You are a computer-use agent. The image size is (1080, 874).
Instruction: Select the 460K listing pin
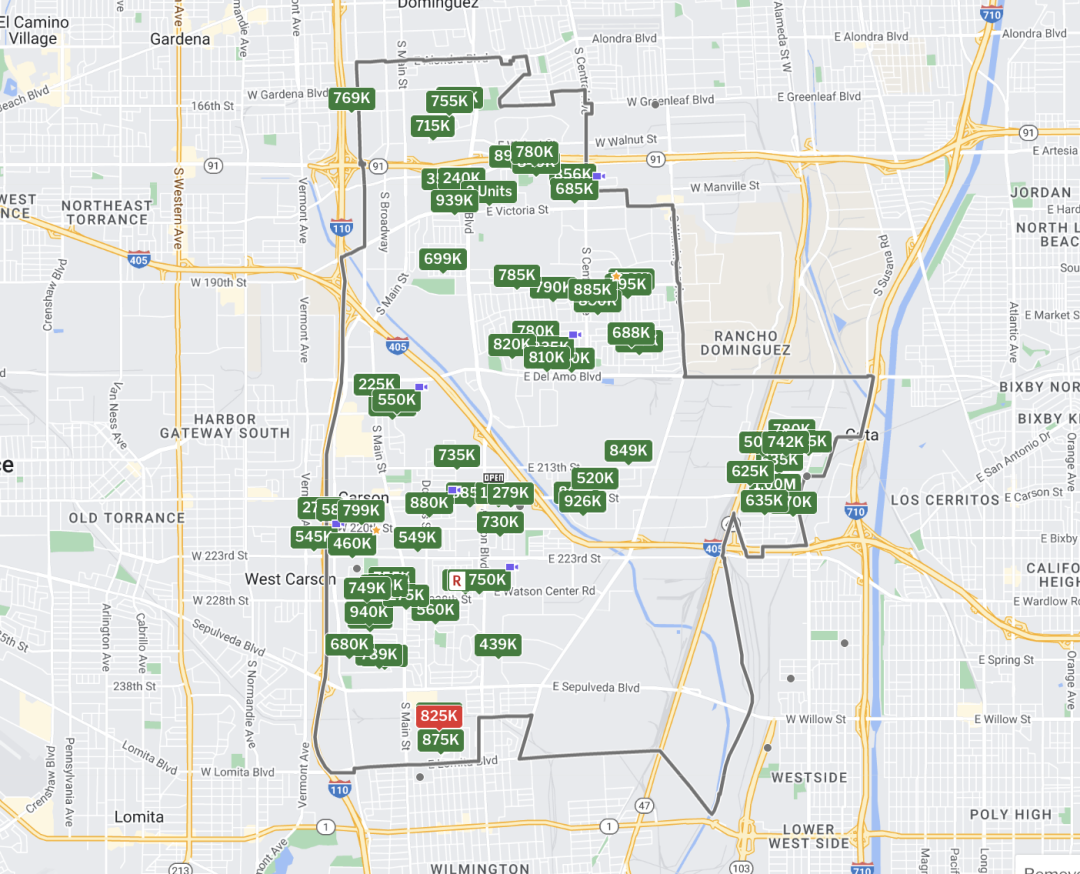tap(352, 544)
